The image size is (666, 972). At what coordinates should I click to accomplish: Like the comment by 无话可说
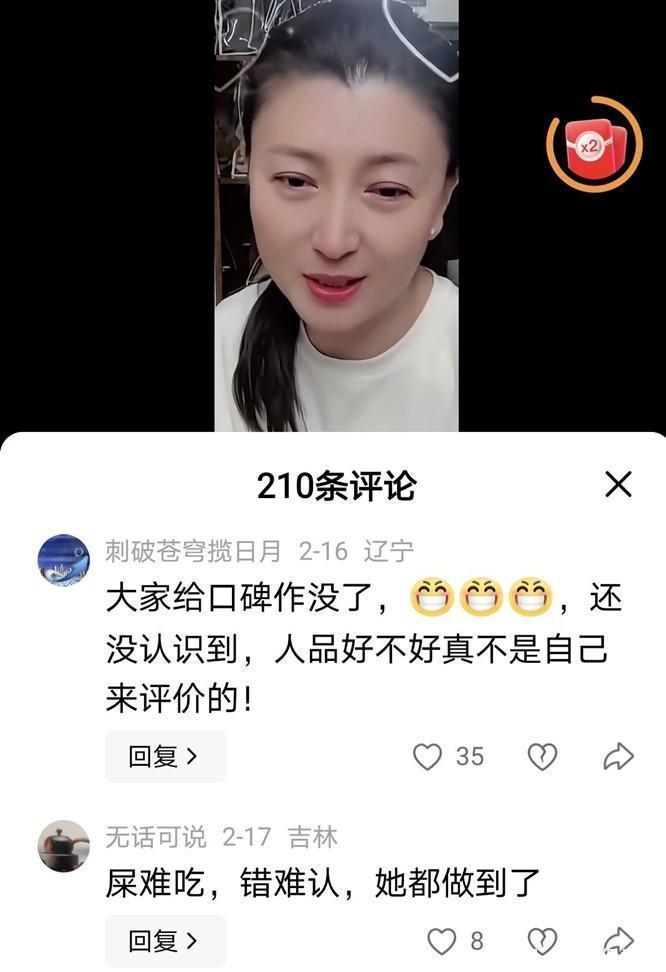pyautogui.click(x=442, y=941)
